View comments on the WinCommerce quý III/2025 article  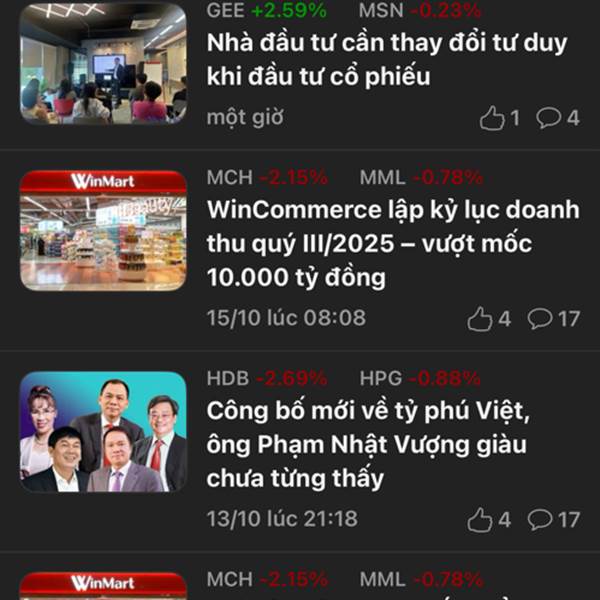pos(540,319)
